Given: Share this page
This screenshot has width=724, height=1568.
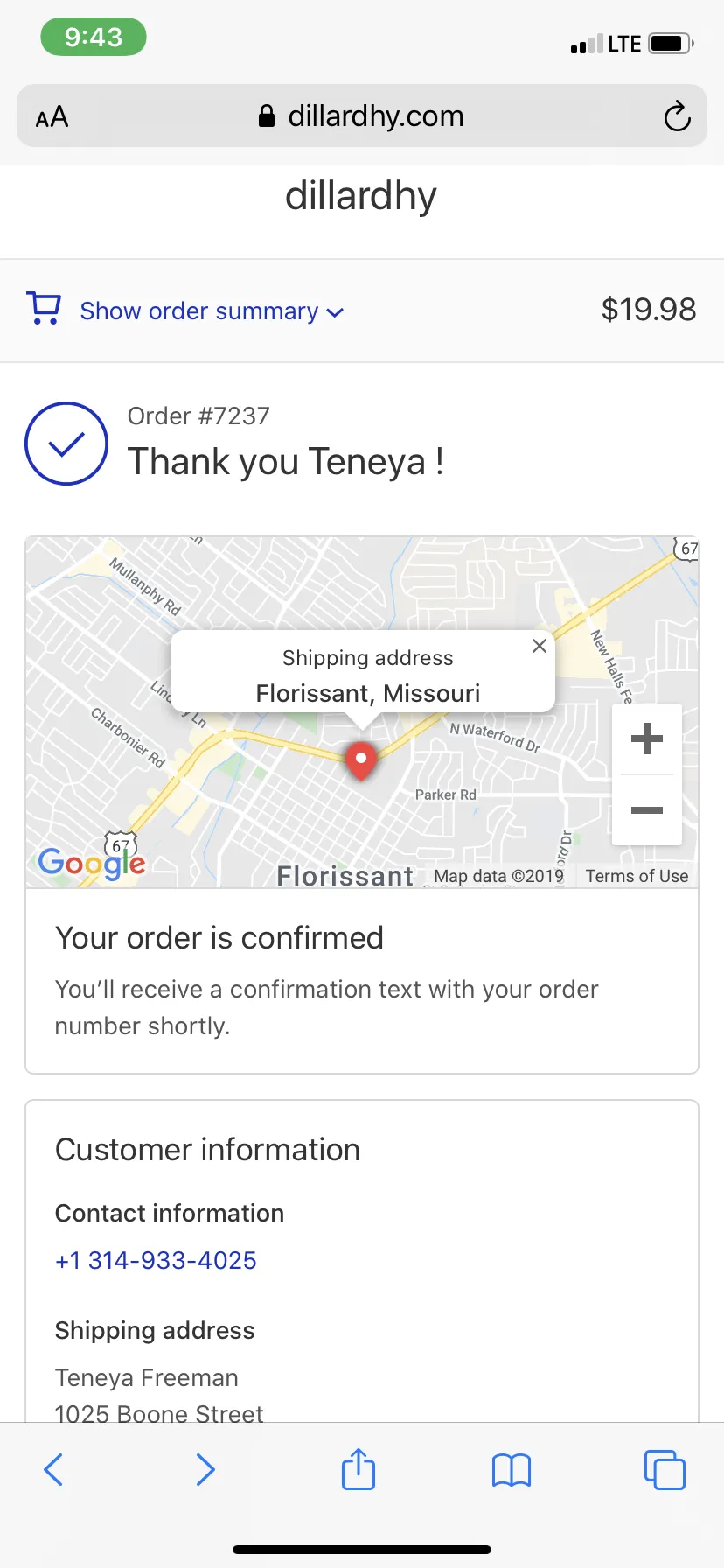Looking at the screenshot, I should [359, 1468].
